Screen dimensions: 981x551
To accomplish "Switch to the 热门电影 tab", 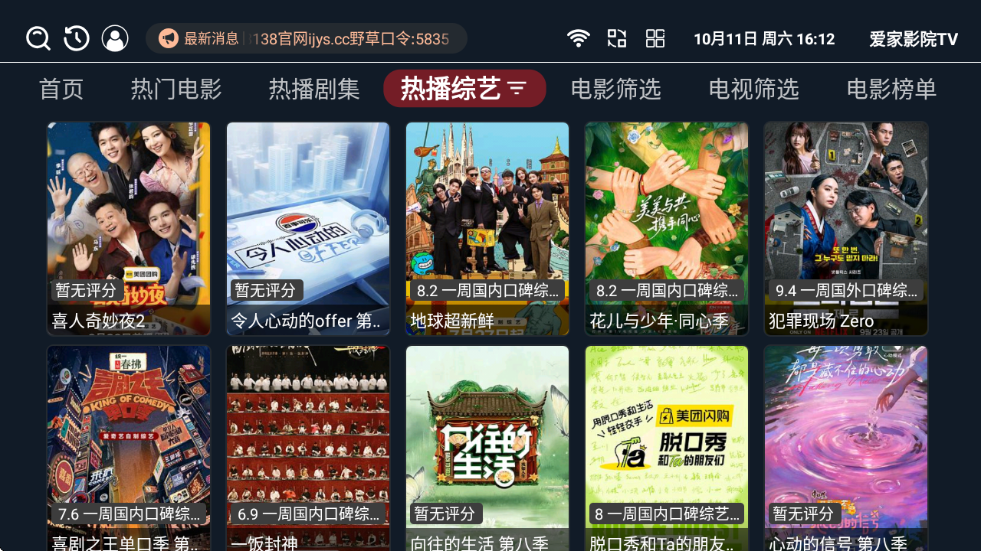I will 176,89.
